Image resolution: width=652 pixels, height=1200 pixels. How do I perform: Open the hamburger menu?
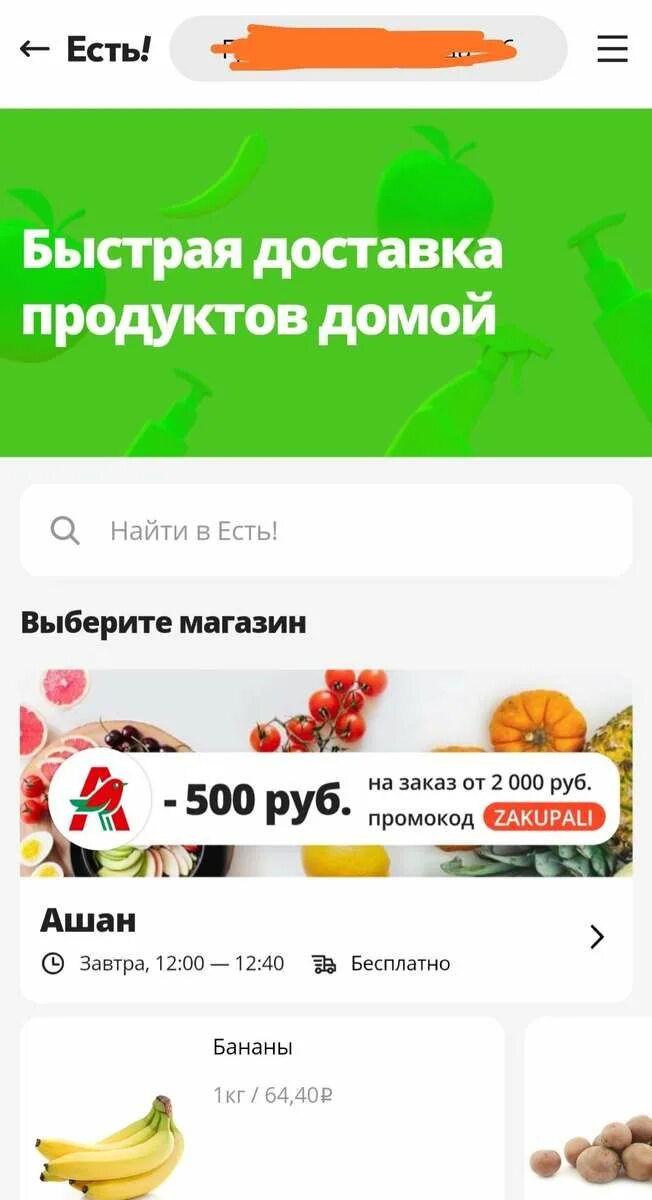612,48
